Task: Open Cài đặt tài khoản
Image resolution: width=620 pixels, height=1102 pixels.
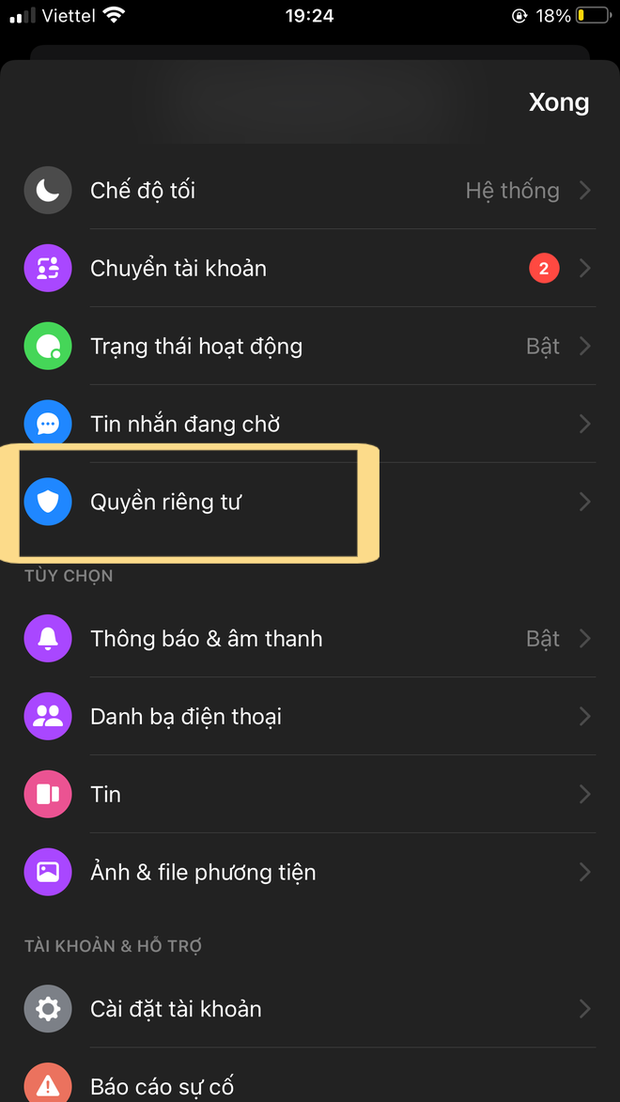Action: click(x=310, y=1008)
